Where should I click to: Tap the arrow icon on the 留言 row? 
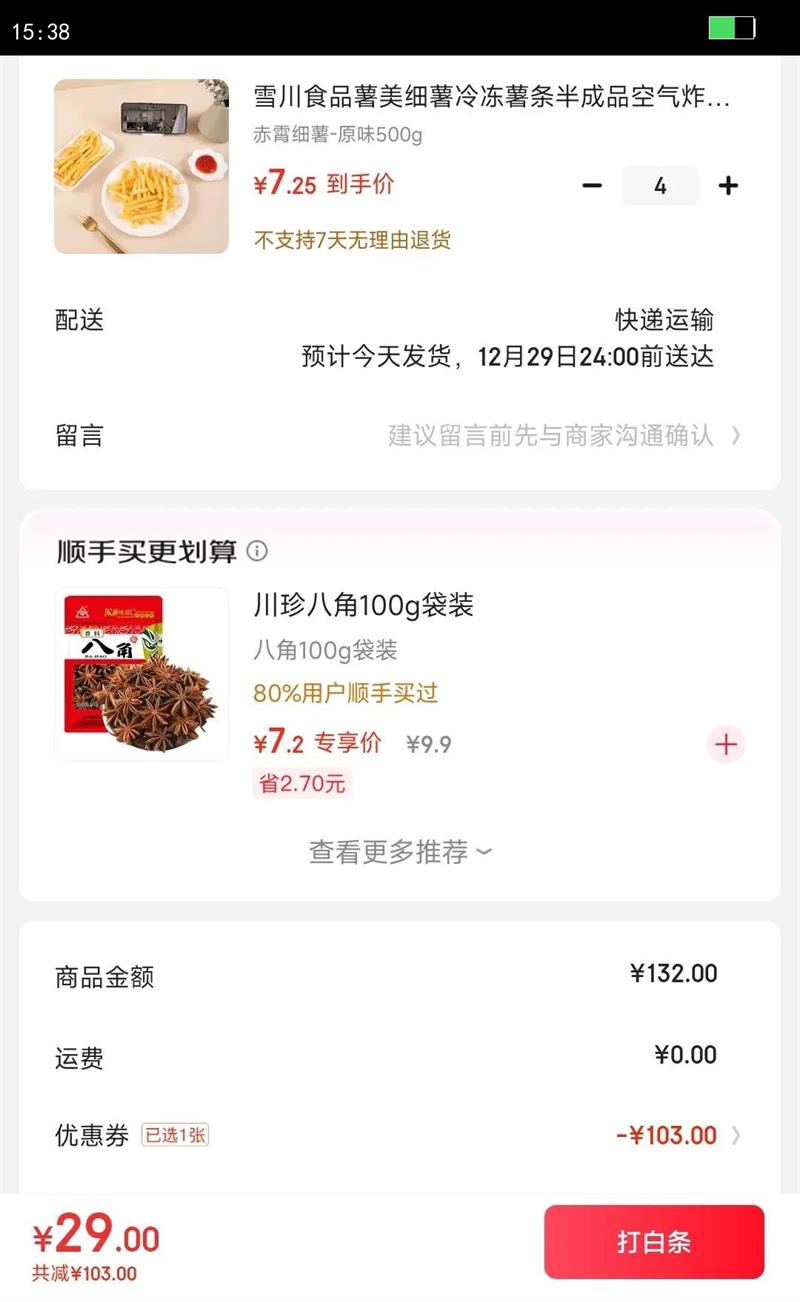click(737, 435)
